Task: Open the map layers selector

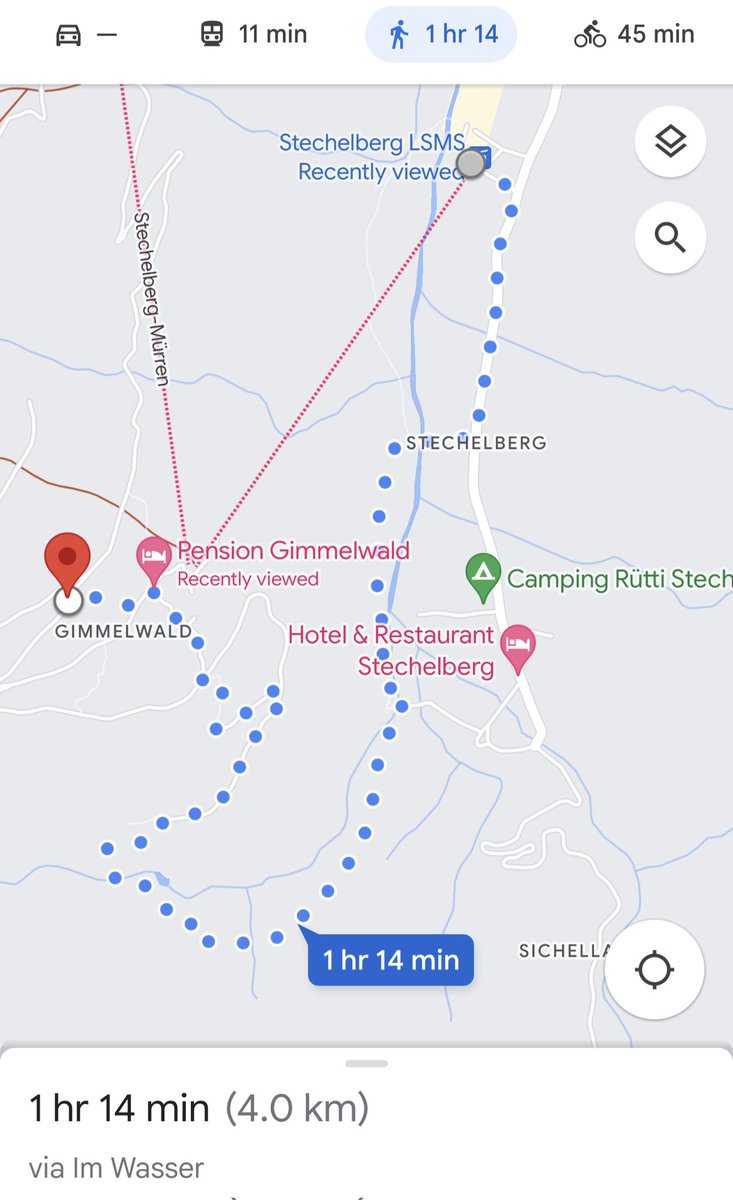Action: 670,143
